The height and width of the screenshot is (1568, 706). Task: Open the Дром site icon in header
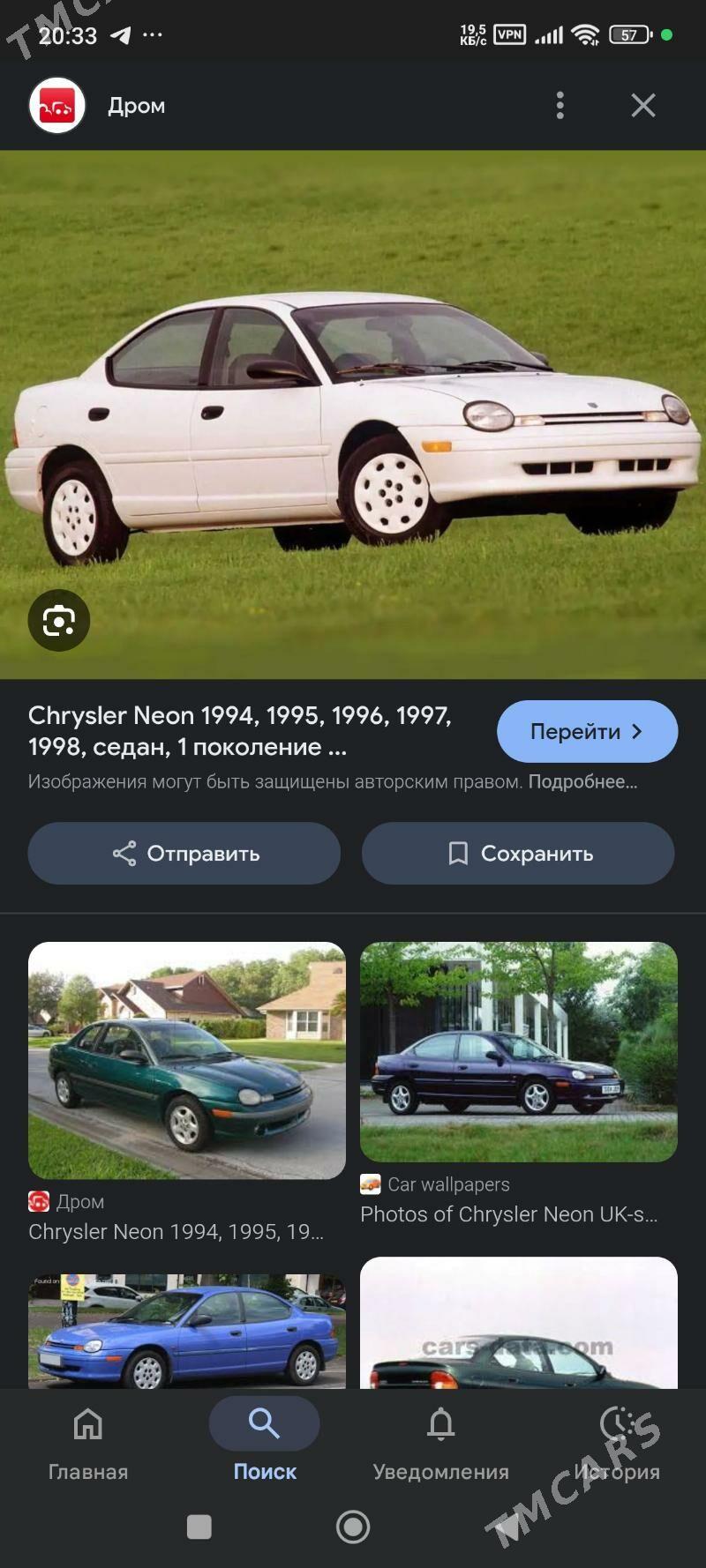[56, 105]
